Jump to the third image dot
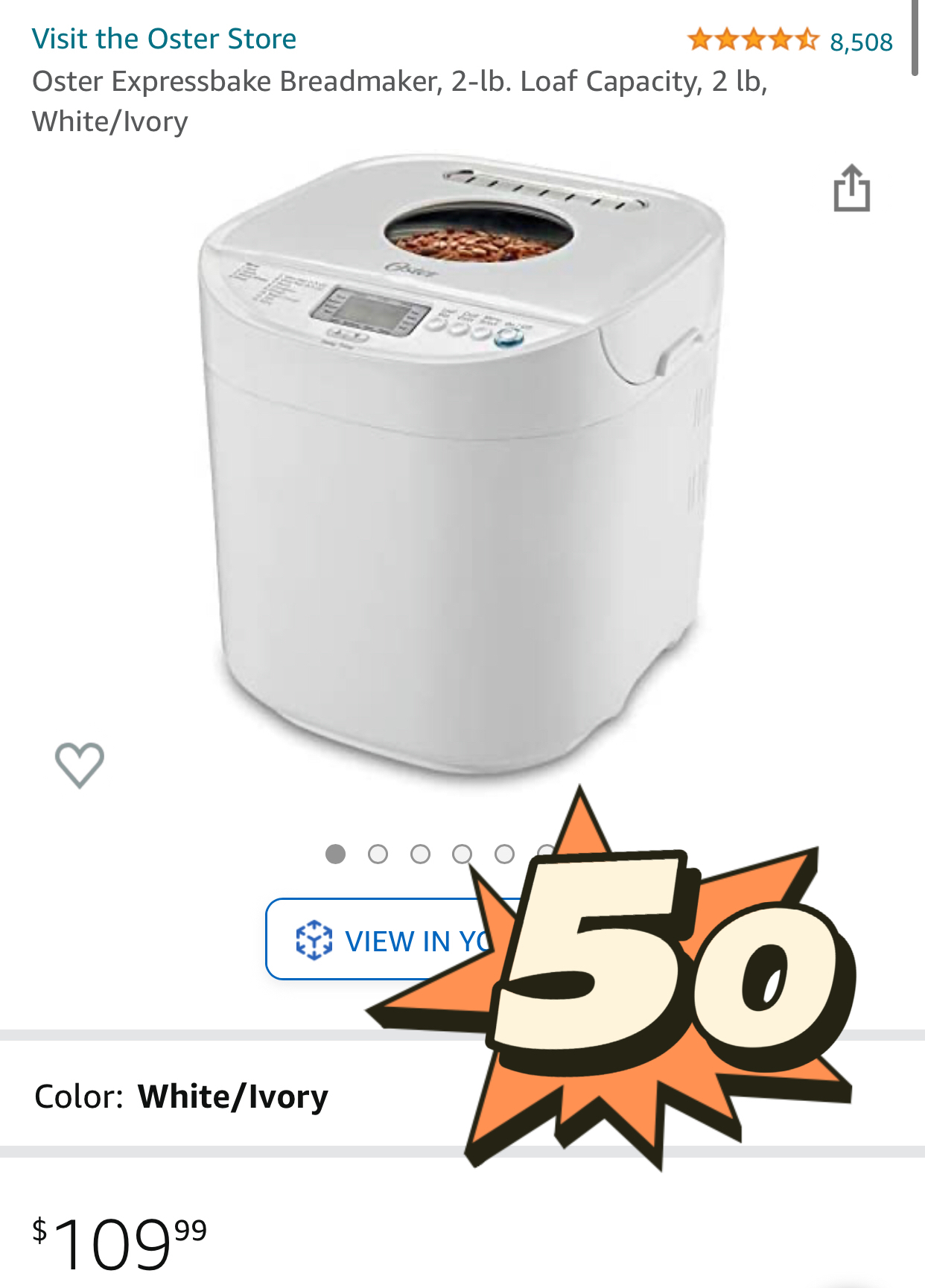Screen dimensions: 925x1288 click(x=420, y=854)
